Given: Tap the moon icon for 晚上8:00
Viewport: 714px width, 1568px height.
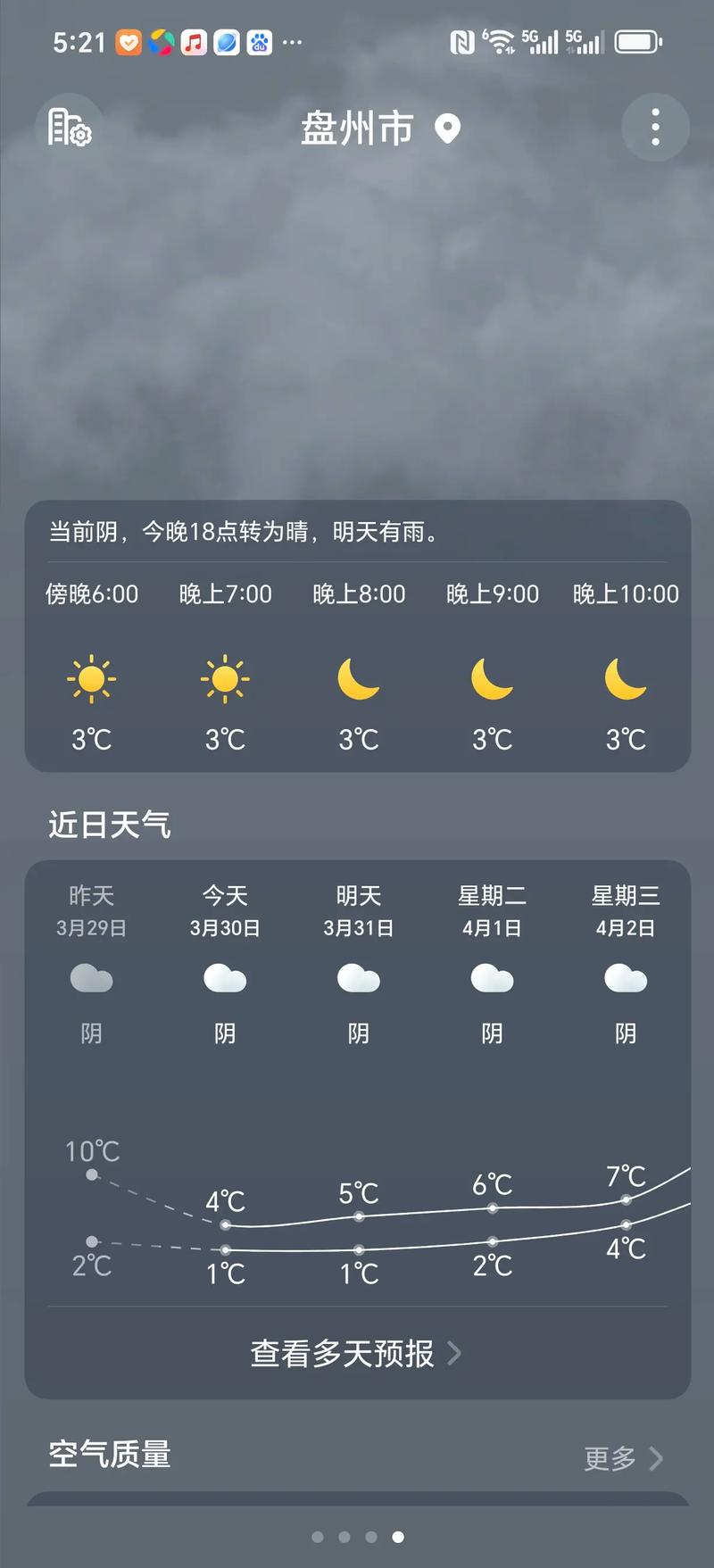Looking at the screenshot, I should 358,680.
